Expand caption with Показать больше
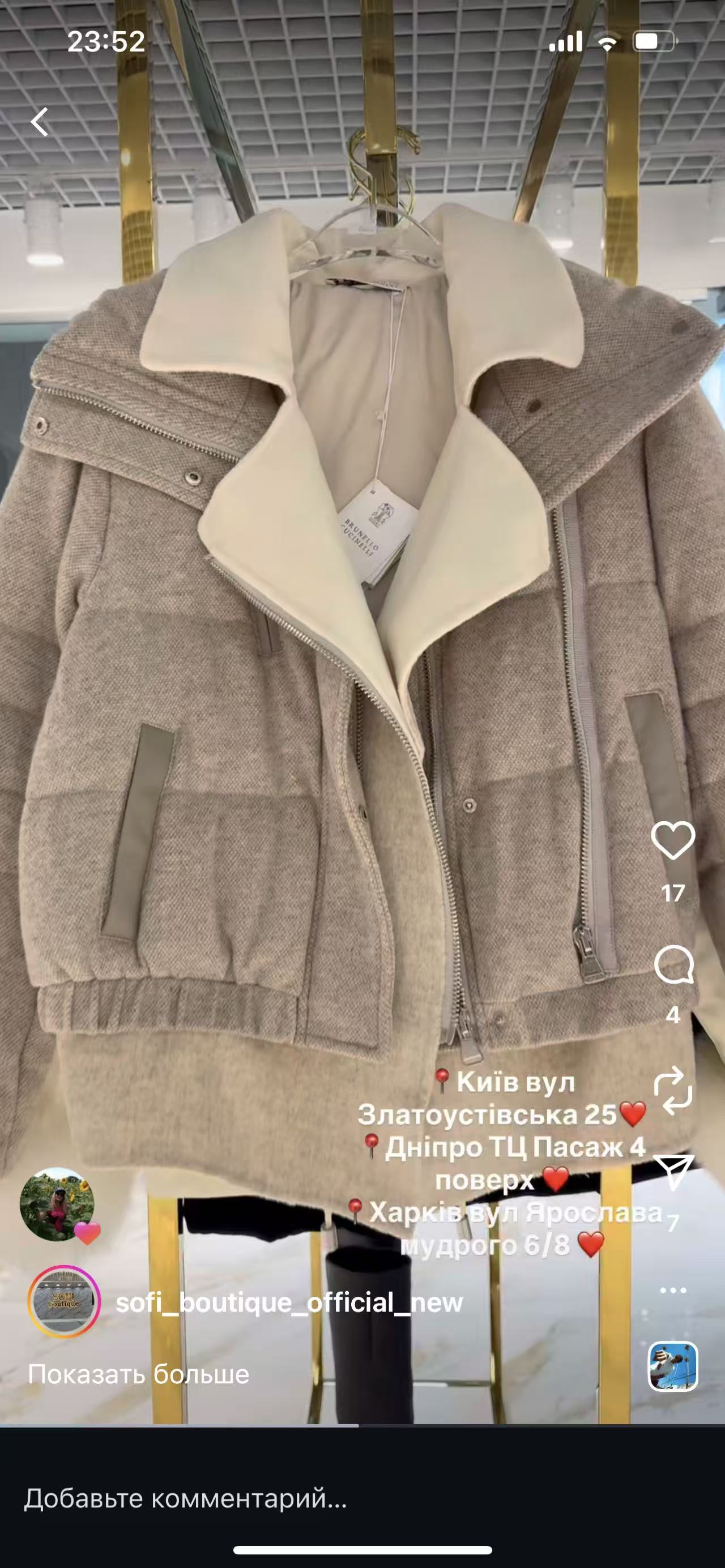Image resolution: width=725 pixels, height=1568 pixels. point(139,1374)
